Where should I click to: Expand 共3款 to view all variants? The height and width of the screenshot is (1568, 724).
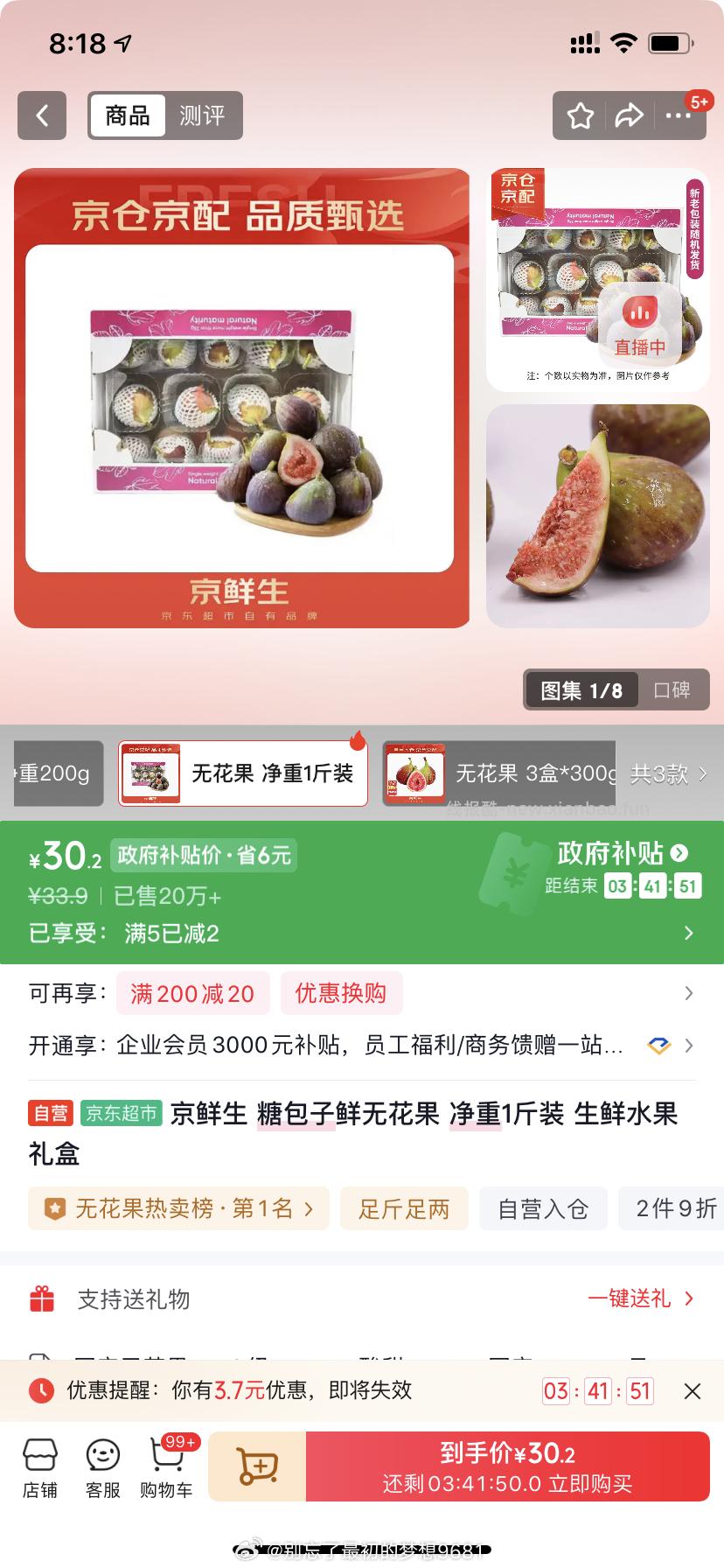coord(665,774)
